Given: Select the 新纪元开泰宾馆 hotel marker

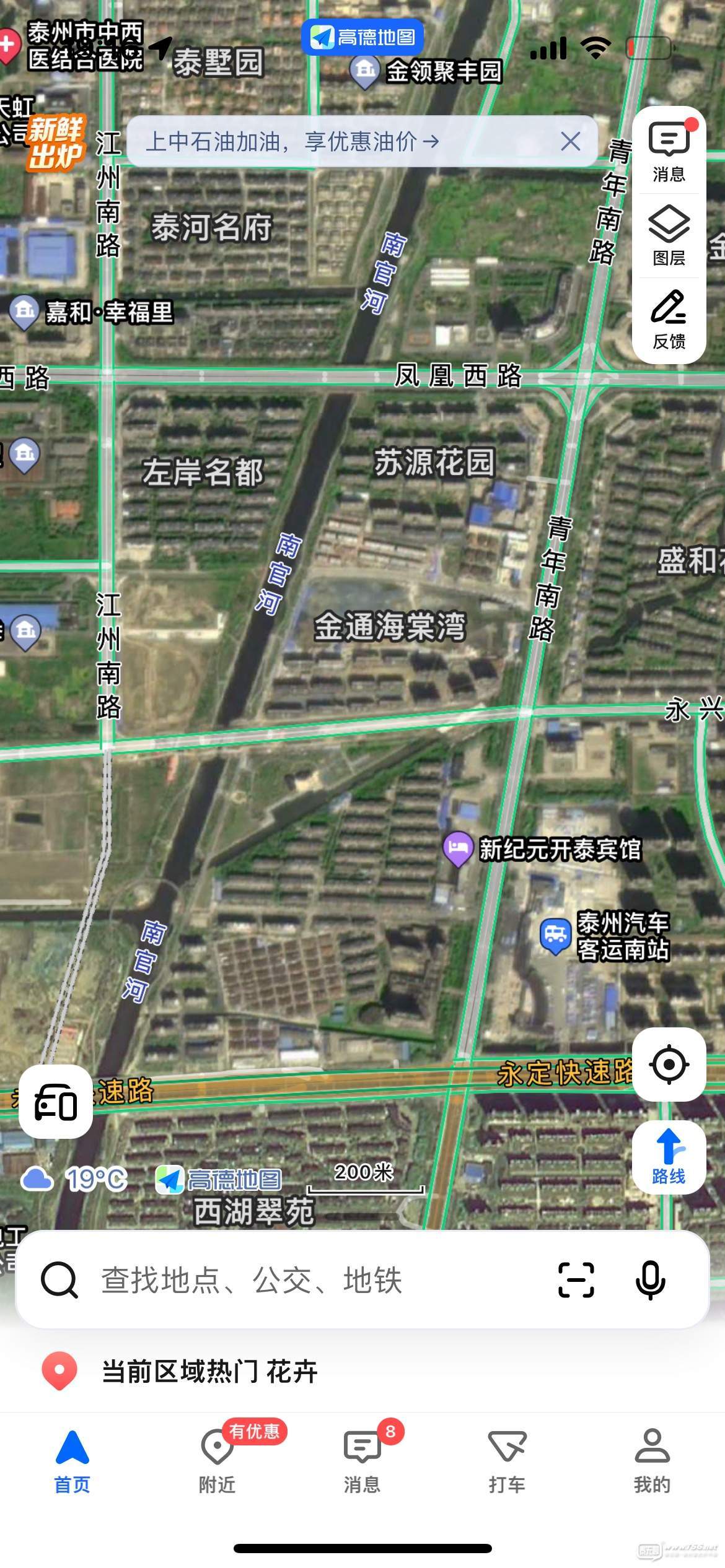Looking at the screenshot, I should point(458,847).
